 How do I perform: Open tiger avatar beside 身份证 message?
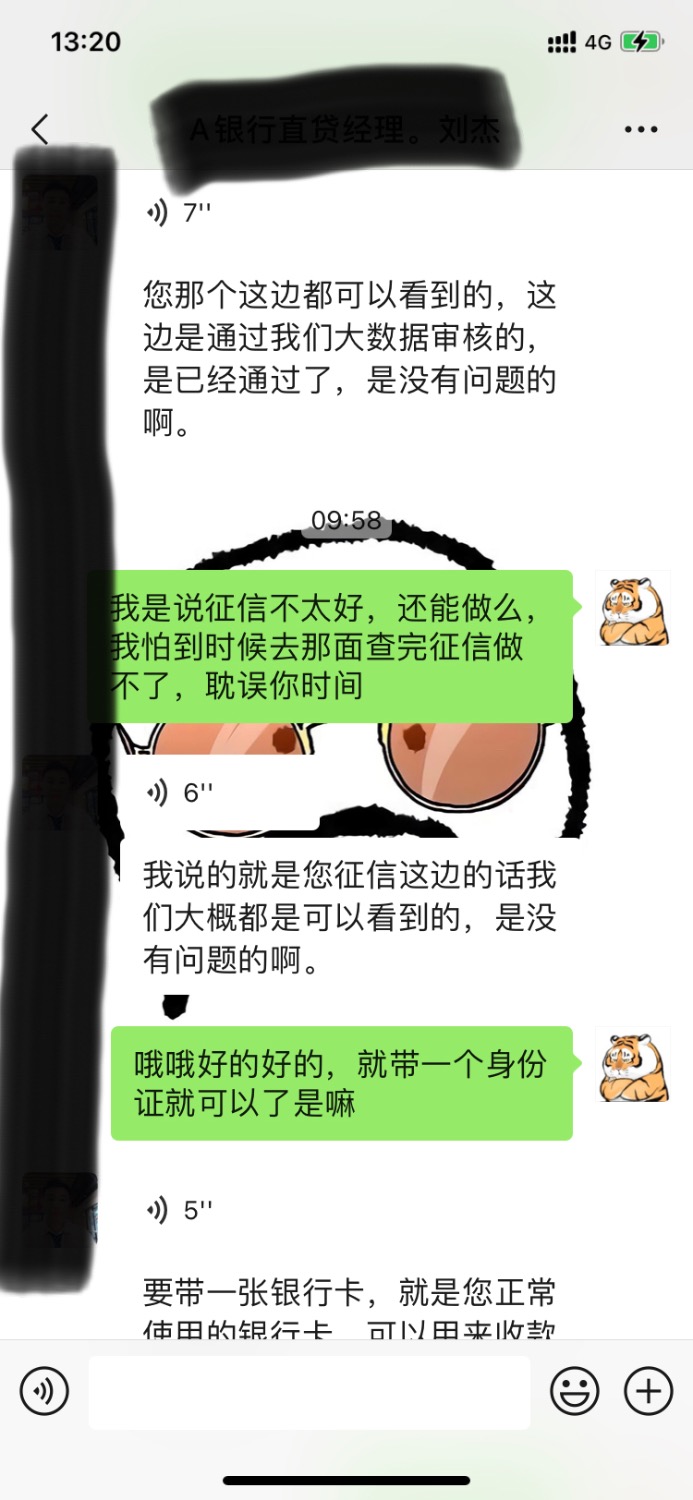633,1064
